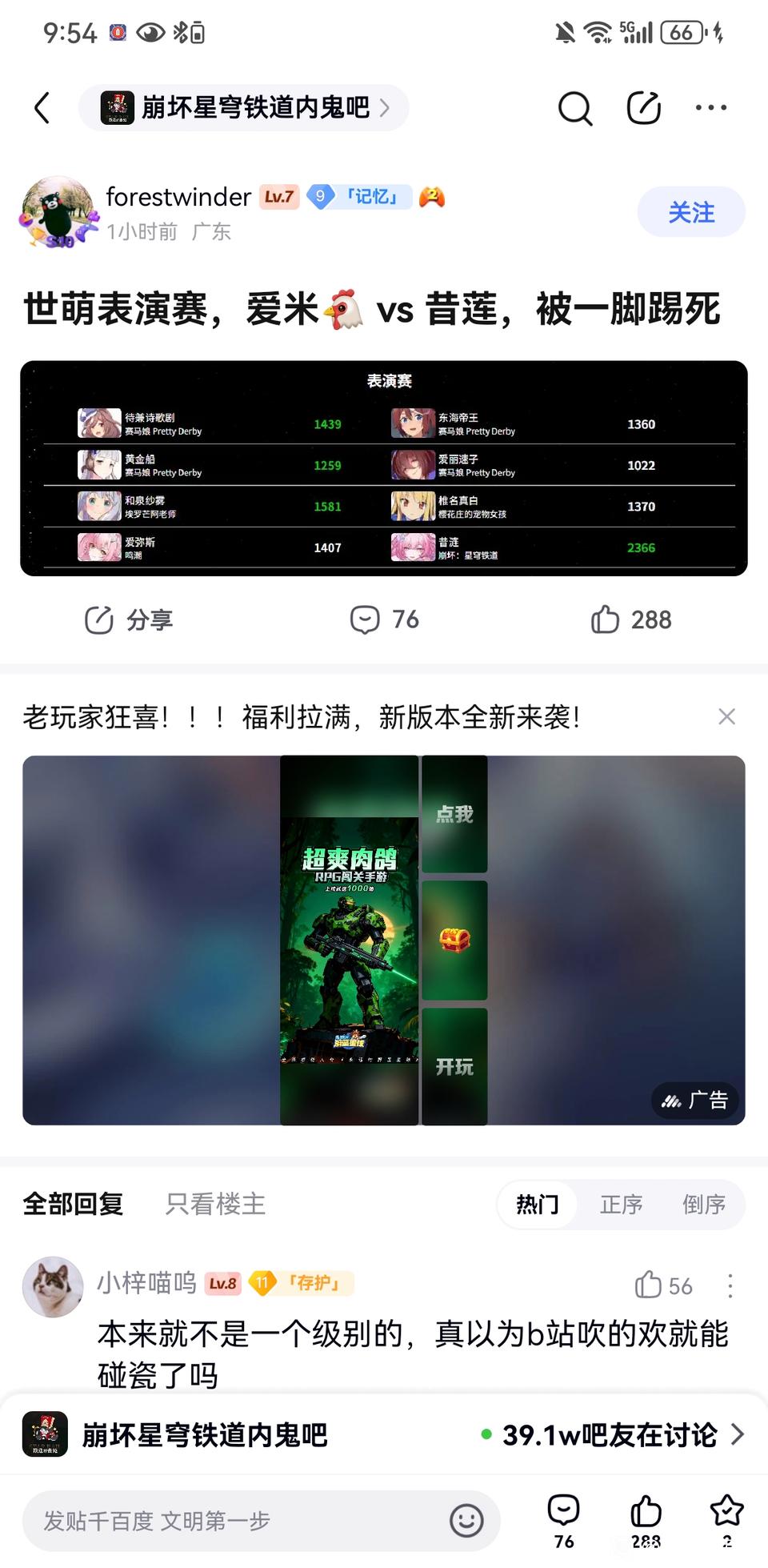Open the 超爽肉鸽 game ad banner
Screen dimensions: 768x1568
[x=384, y=940]
